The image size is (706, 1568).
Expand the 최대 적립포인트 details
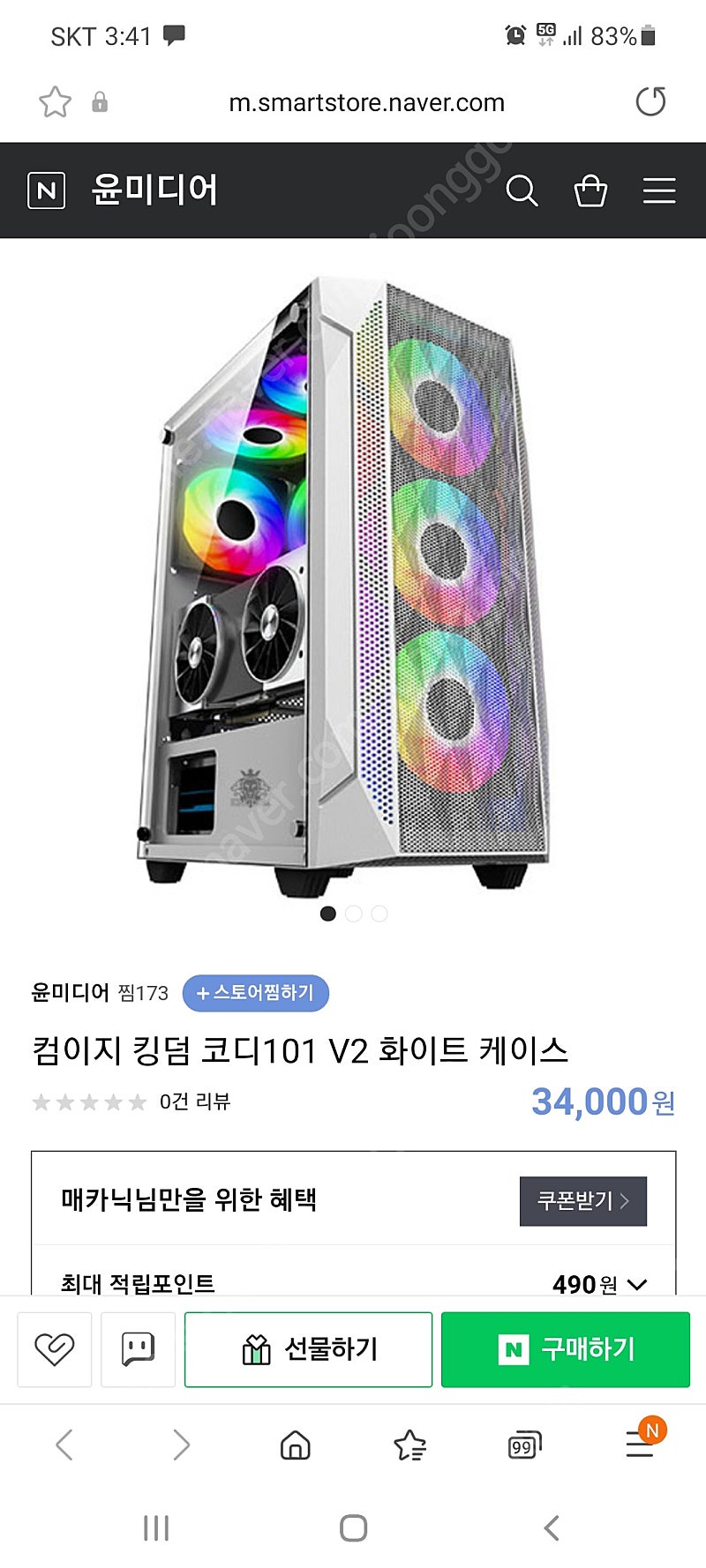[635, 1284]
